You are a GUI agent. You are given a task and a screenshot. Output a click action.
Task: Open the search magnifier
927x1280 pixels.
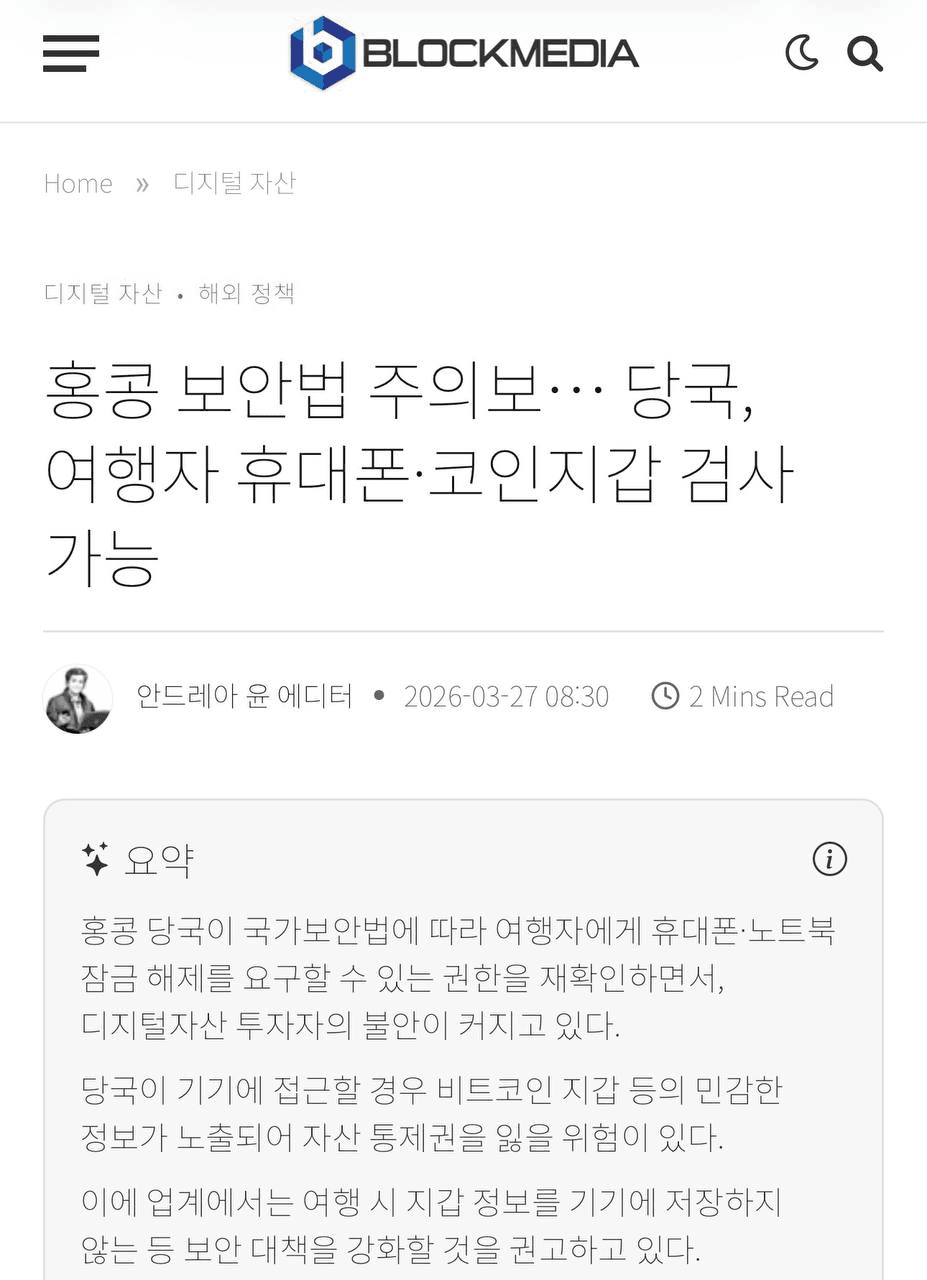point(865,53)
